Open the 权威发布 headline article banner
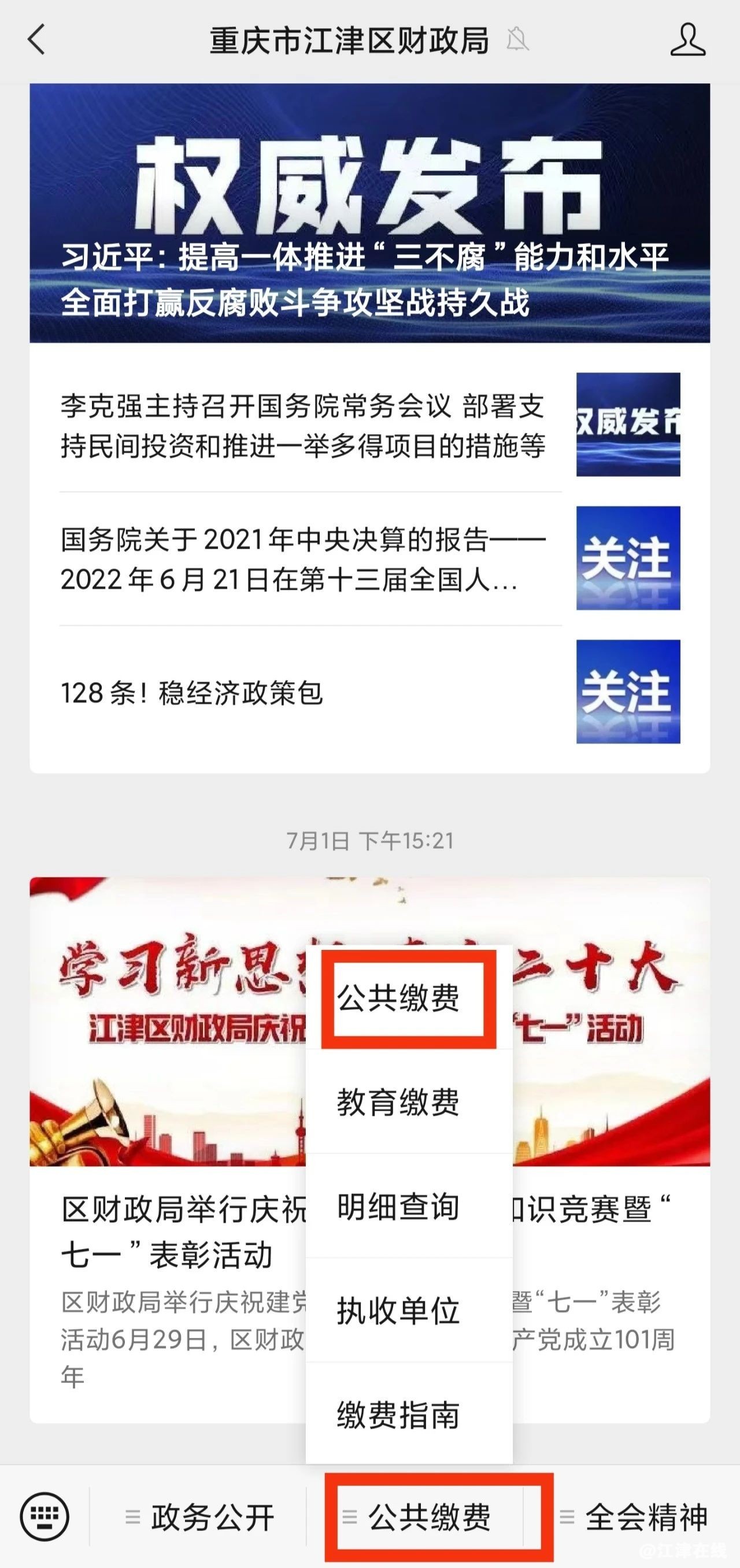Viewport: 740px width, 1568px height. (369, 213)
